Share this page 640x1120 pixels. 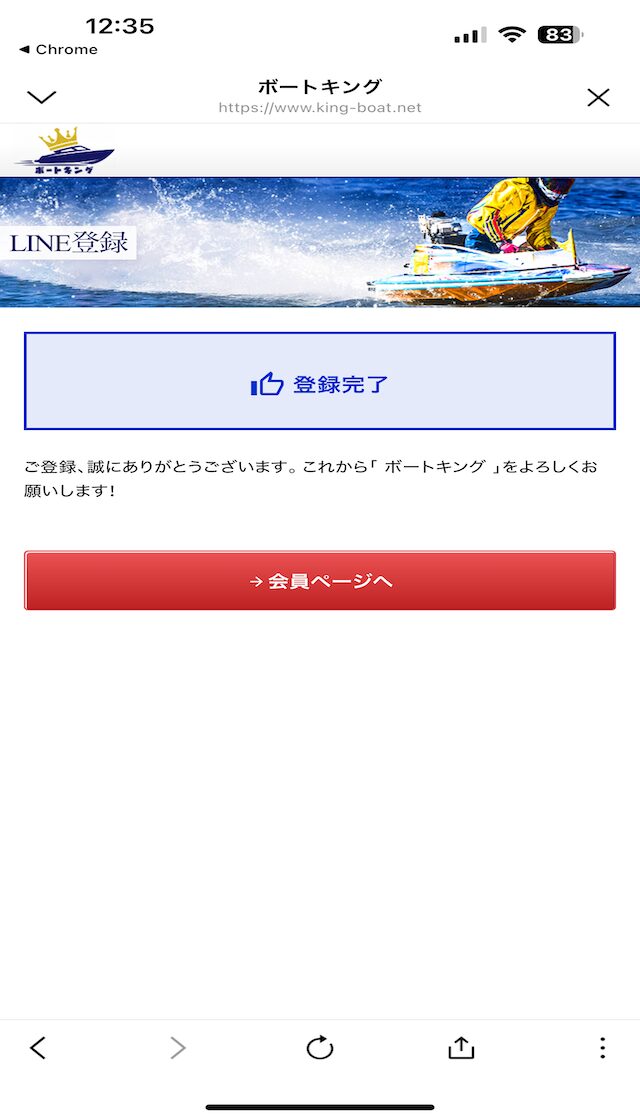pos(461,1047)
